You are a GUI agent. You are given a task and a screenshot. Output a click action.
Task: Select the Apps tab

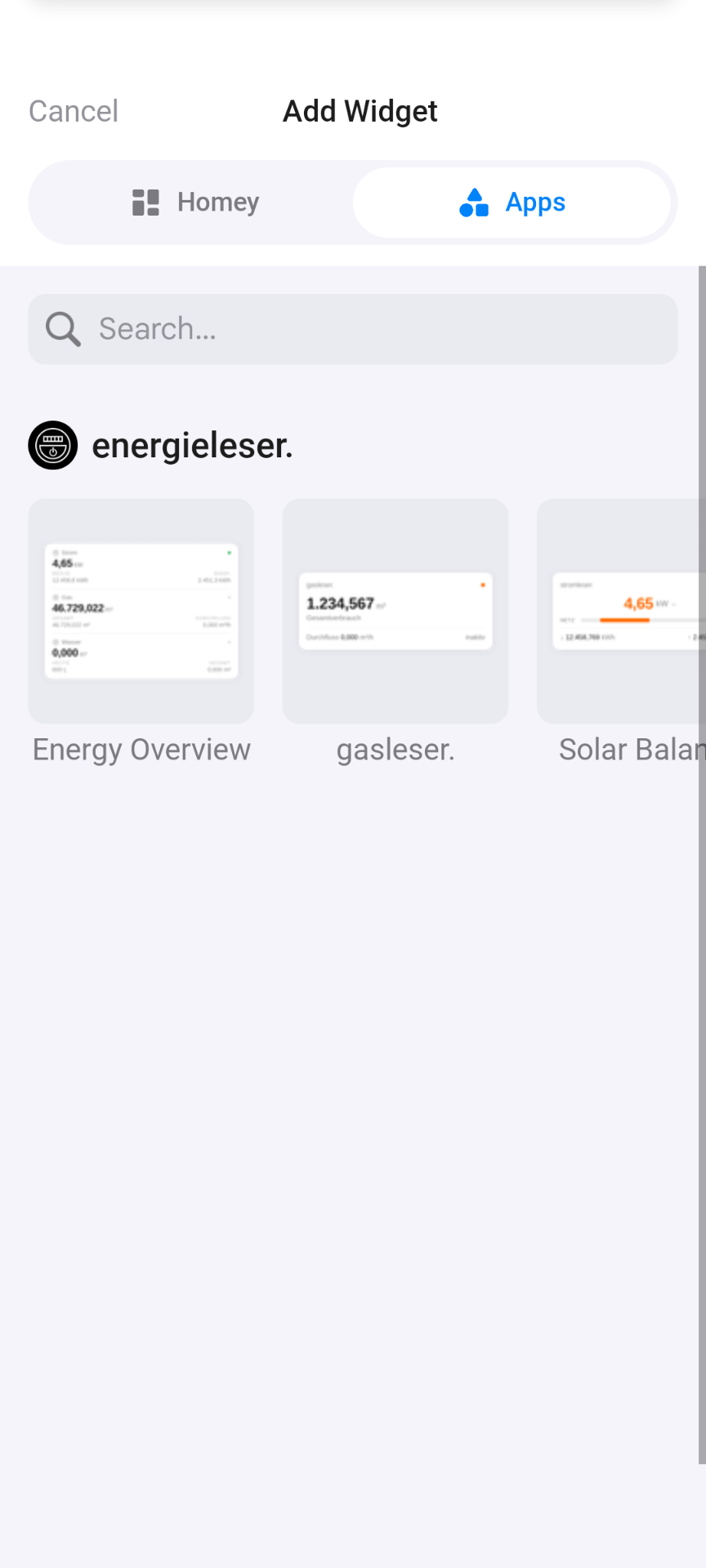click(512, 203)
